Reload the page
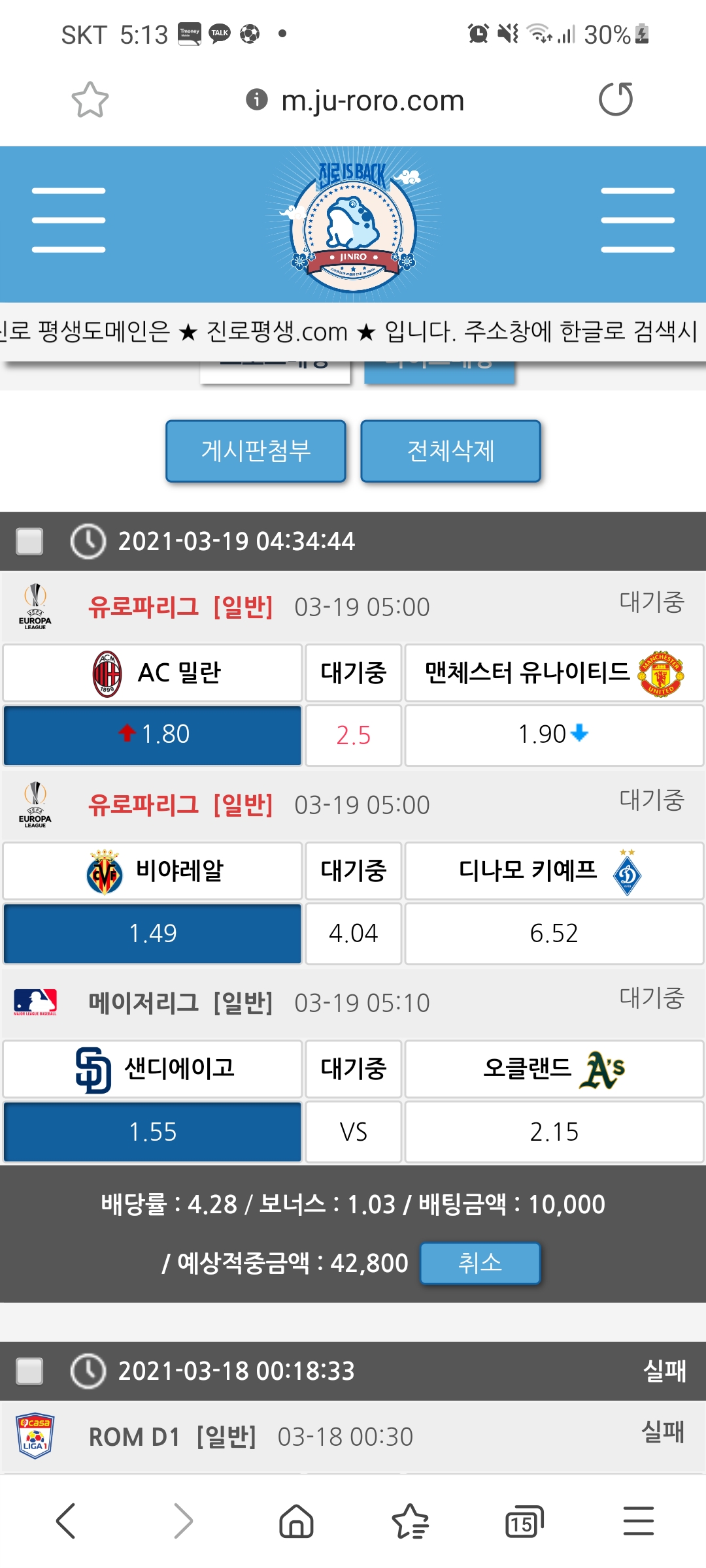 point(616,99)
